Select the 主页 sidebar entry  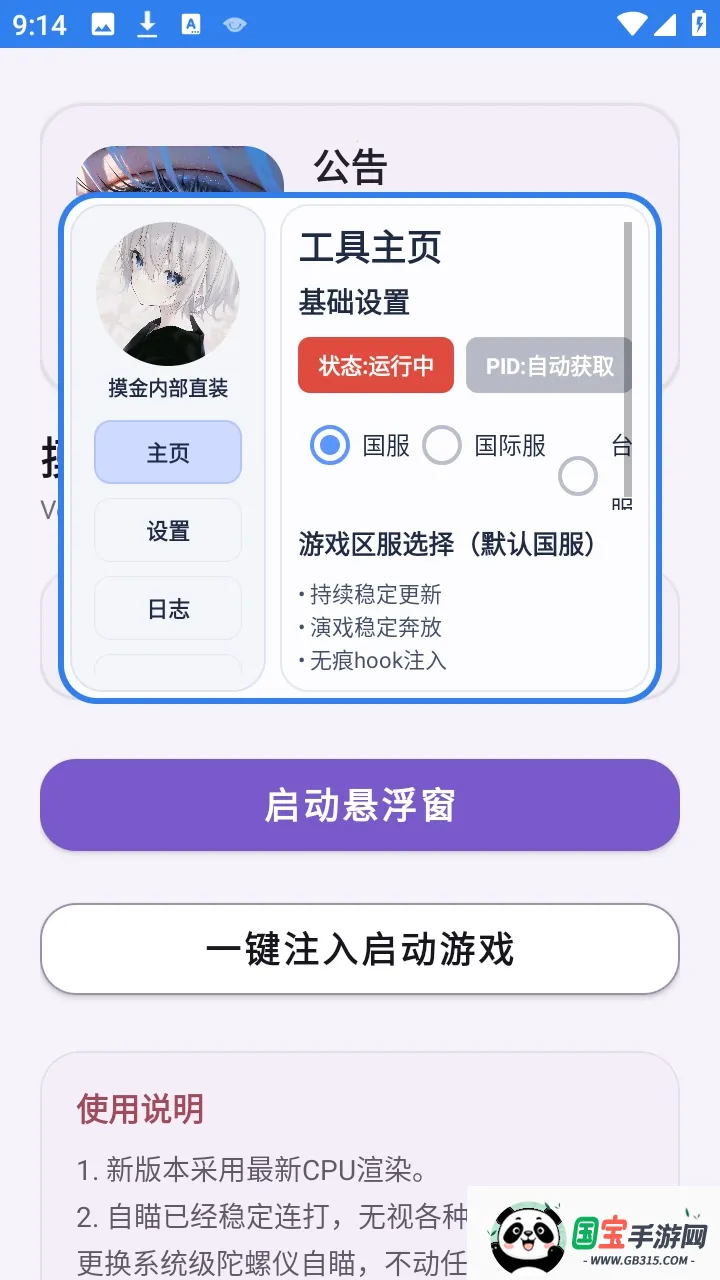[x=167, y=452]
